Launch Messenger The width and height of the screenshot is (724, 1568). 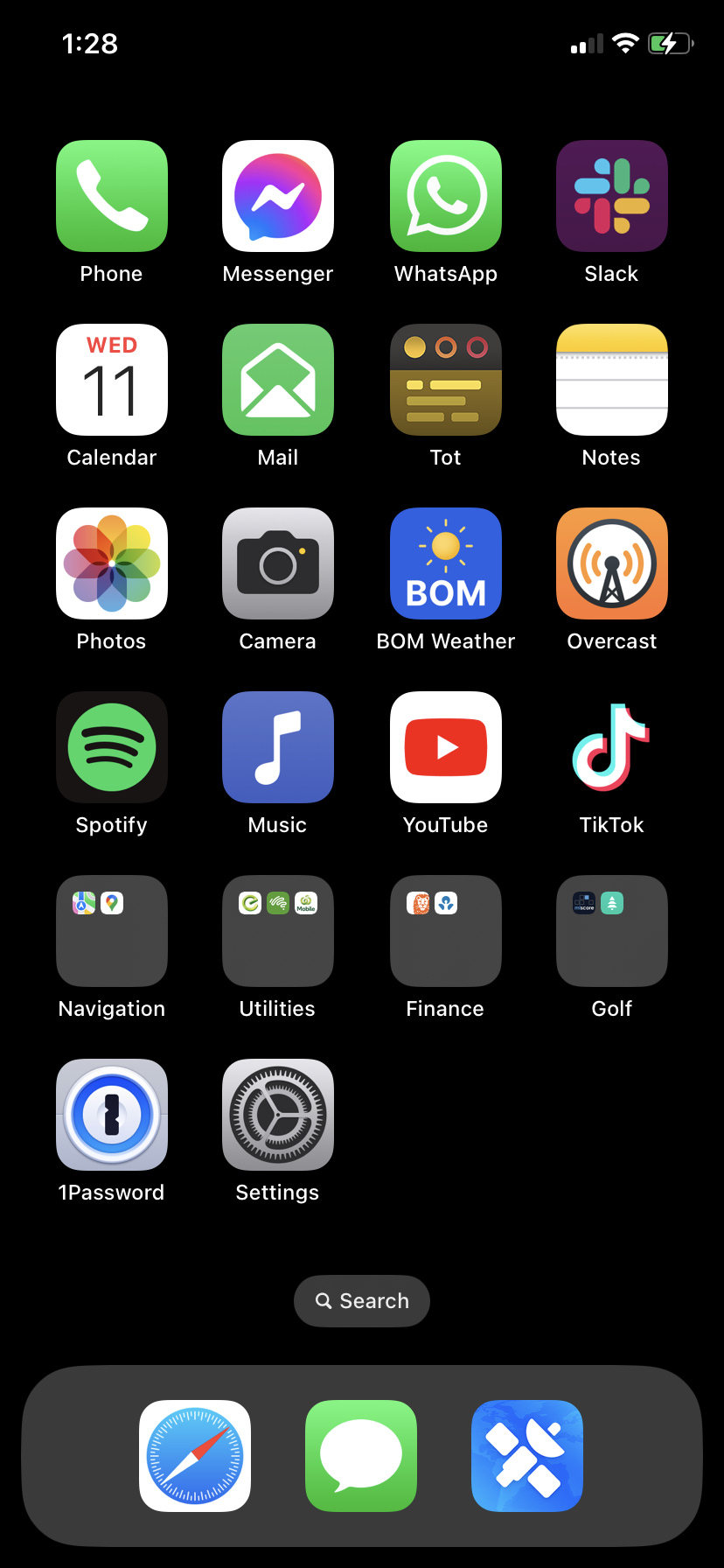[x=278, y=196]
